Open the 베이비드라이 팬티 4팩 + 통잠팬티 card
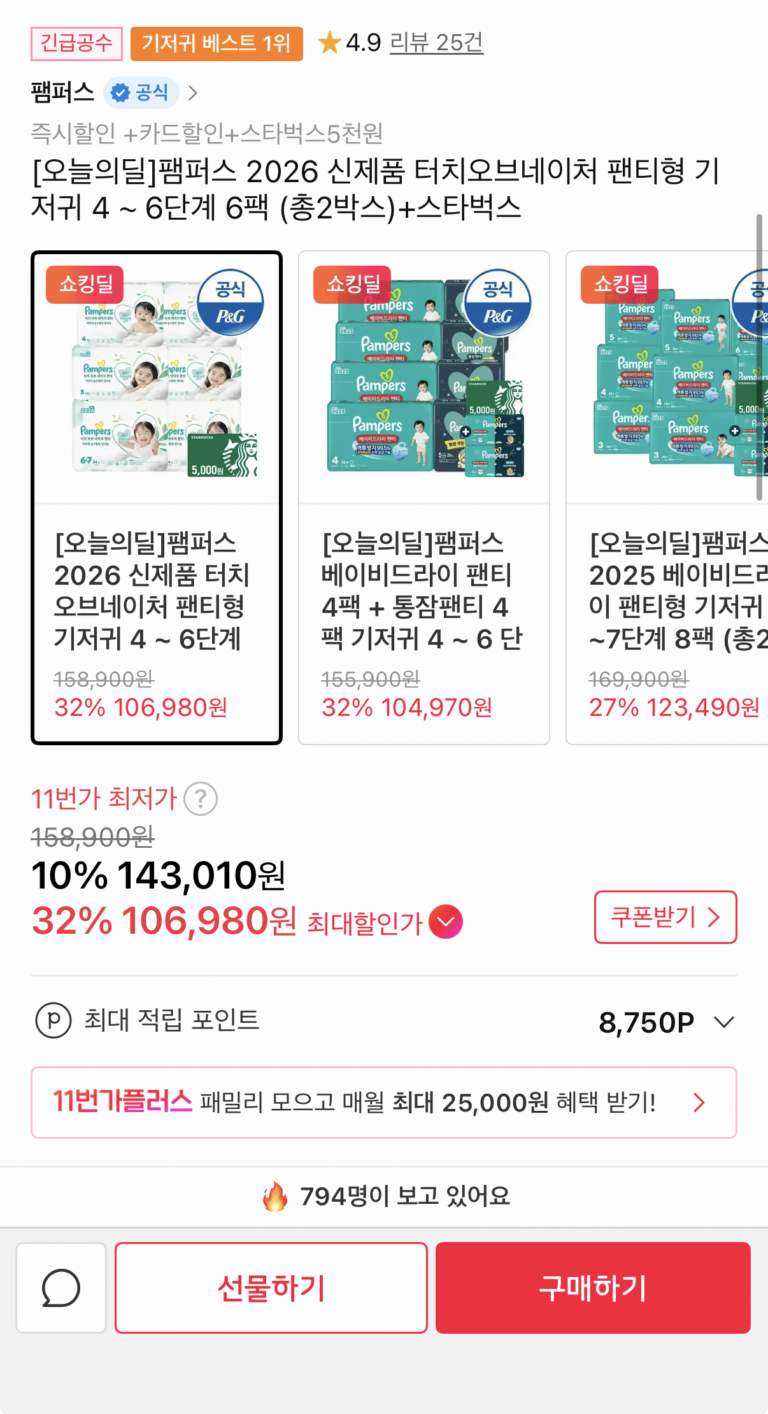This screenshot has width=768, height=1414. [424, 497]
